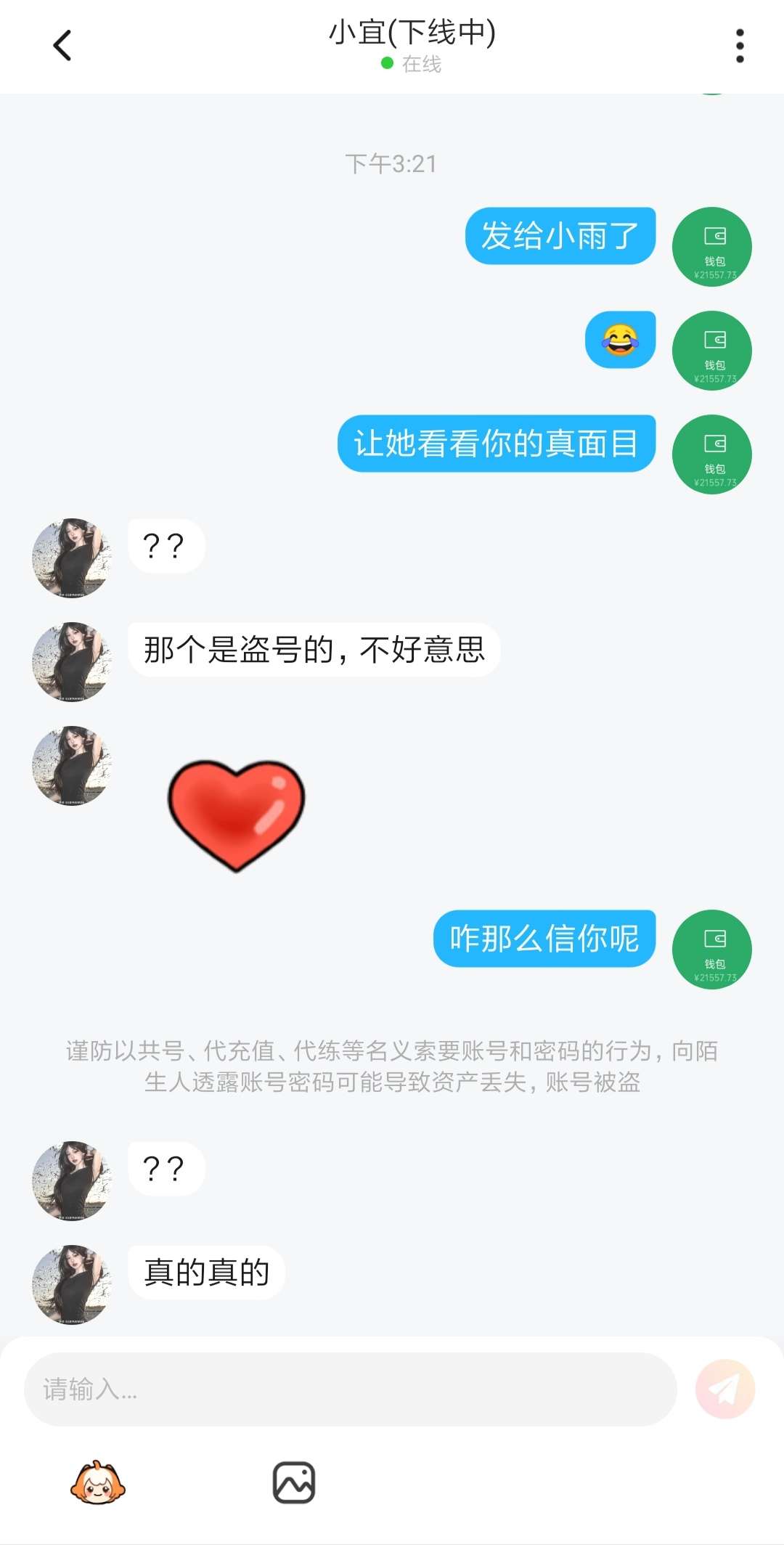784x1547 pixels.
Task: Attach an image from the gallery
Action: pos(294,1482)
